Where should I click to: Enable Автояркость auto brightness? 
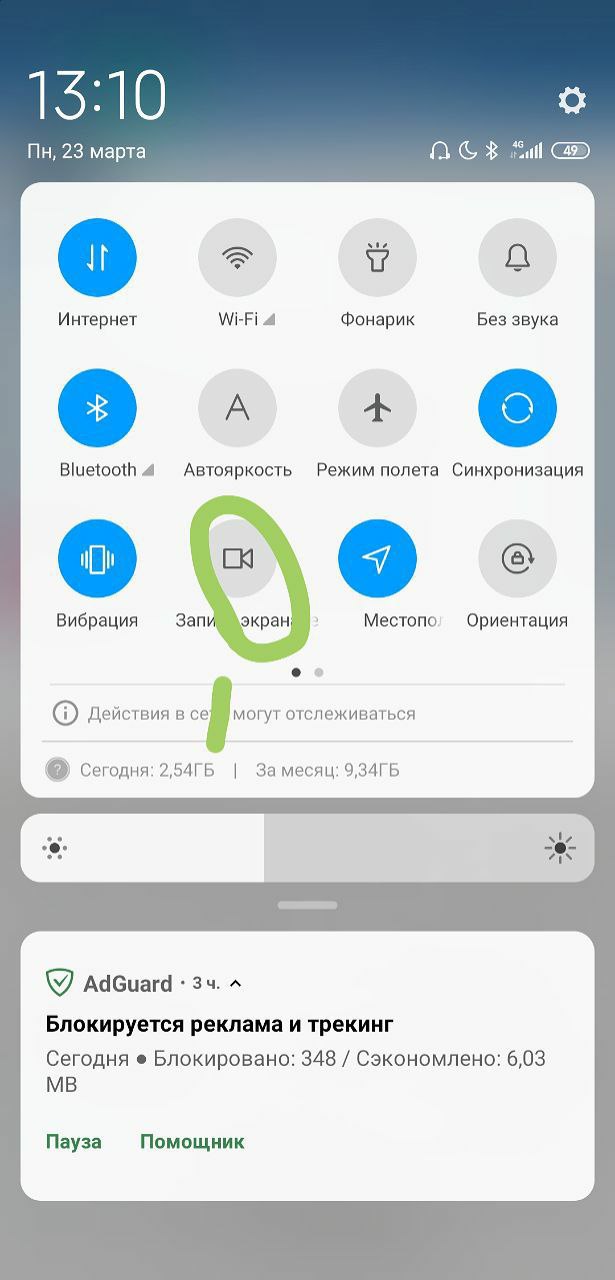click(237, 408)
